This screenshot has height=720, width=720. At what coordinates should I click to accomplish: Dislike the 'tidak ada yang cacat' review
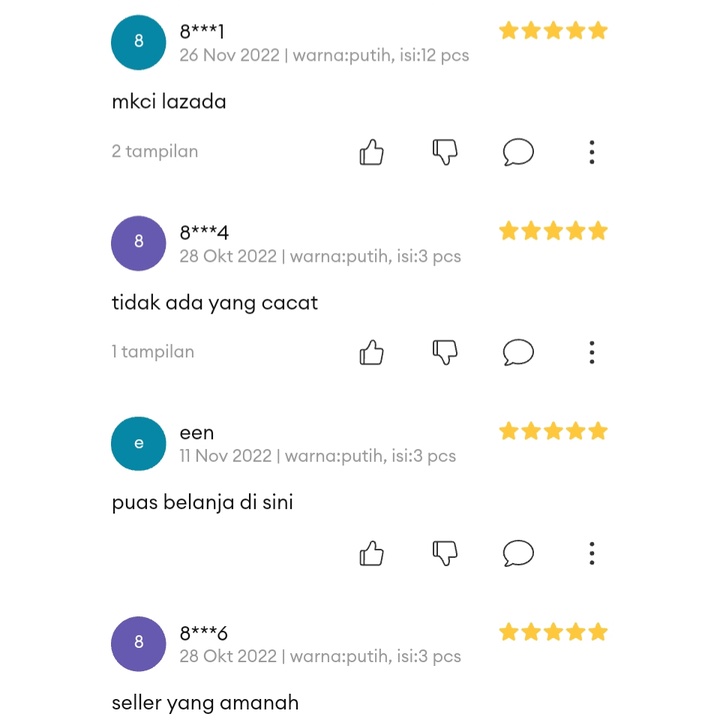point(445,352)
